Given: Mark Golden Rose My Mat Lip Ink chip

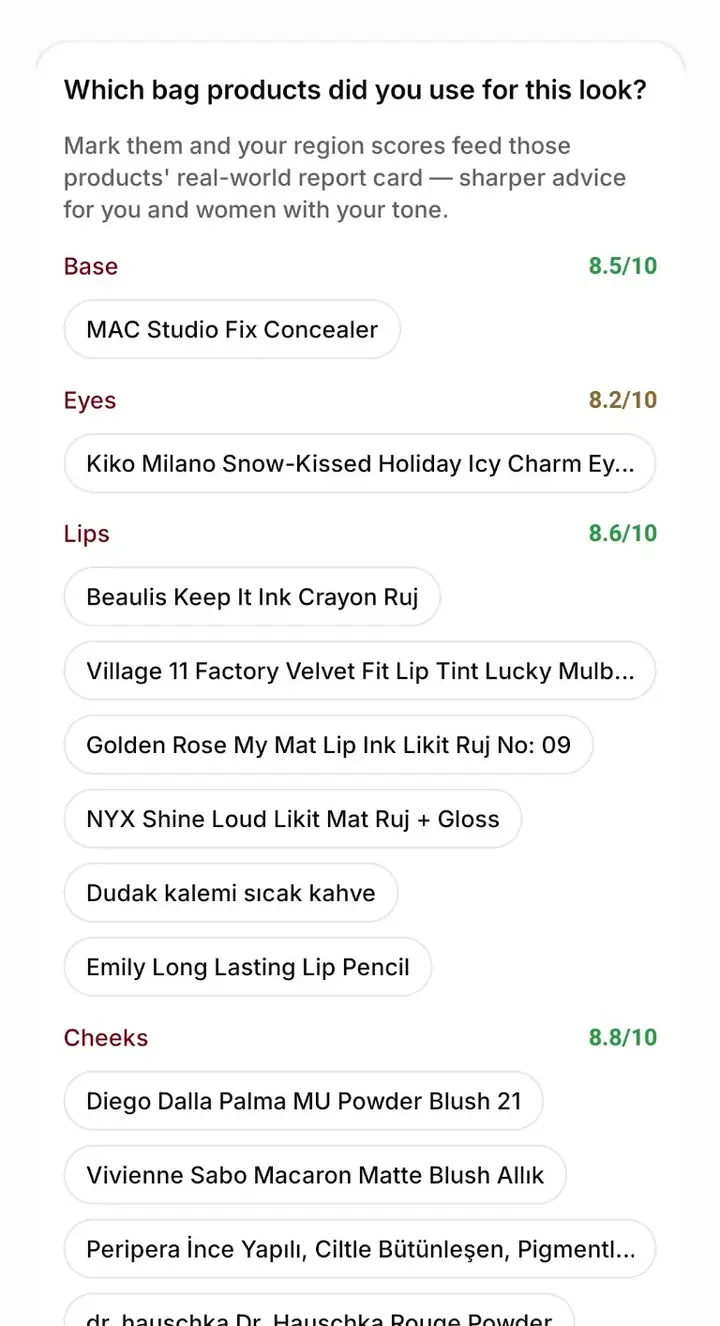Looking at the screenshot, I should point(328,745).
